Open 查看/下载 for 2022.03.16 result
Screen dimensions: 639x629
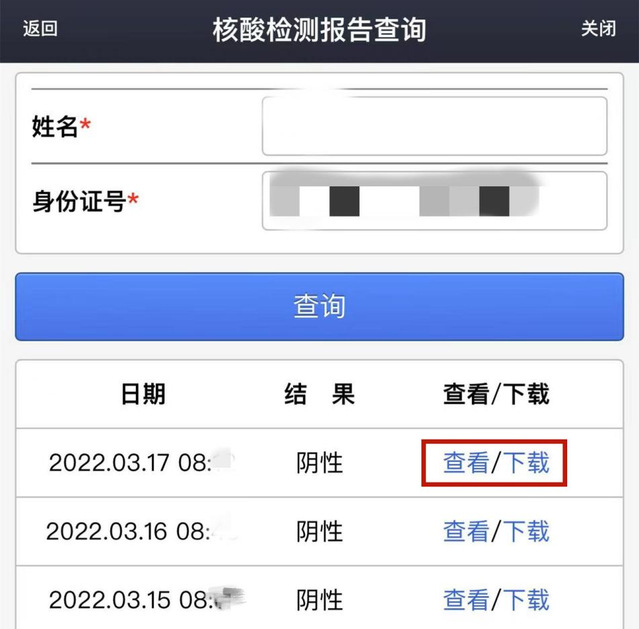[x=496, y=531]
